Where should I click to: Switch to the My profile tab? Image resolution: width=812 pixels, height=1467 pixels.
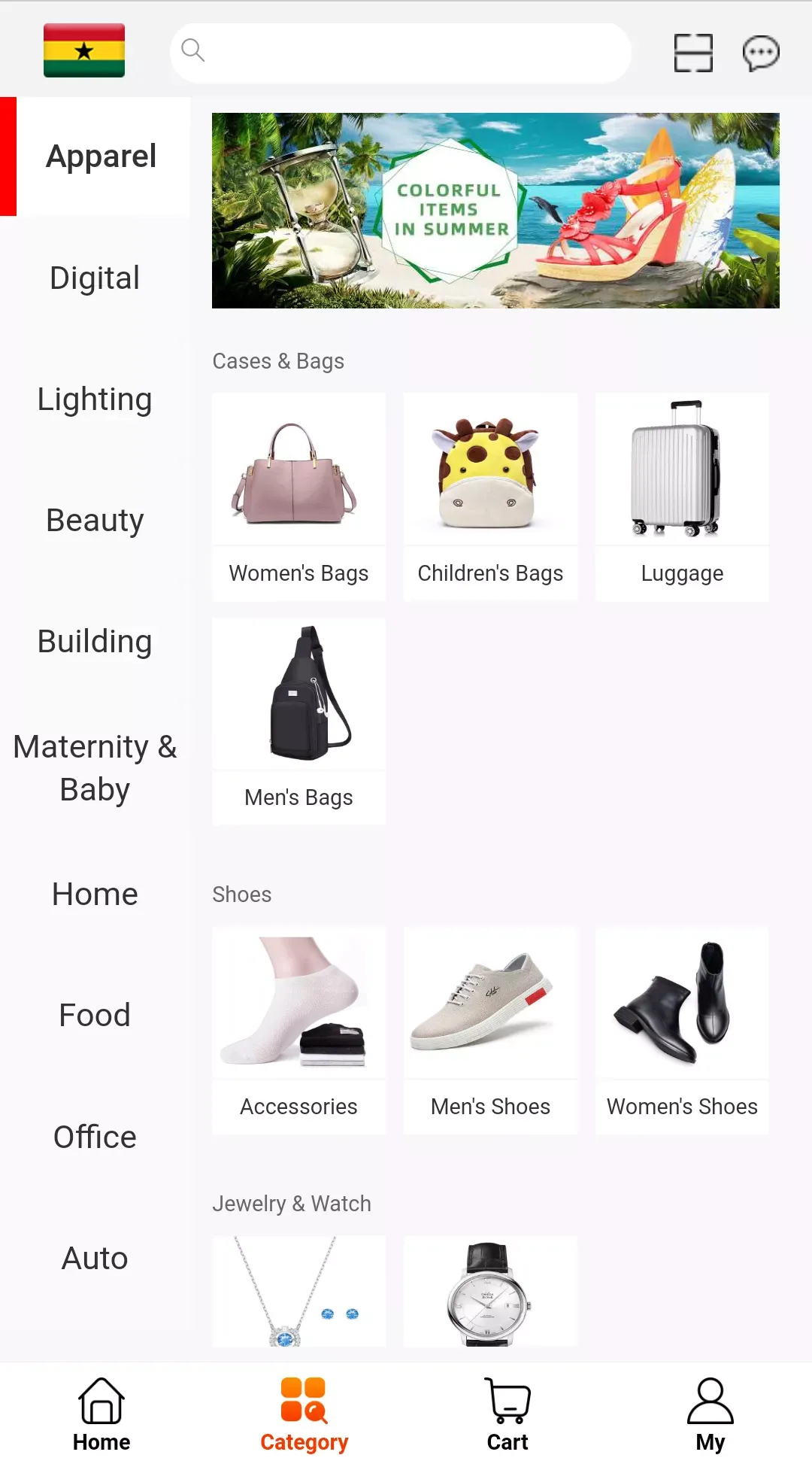pyautogui.click(x=710, y=1414)
